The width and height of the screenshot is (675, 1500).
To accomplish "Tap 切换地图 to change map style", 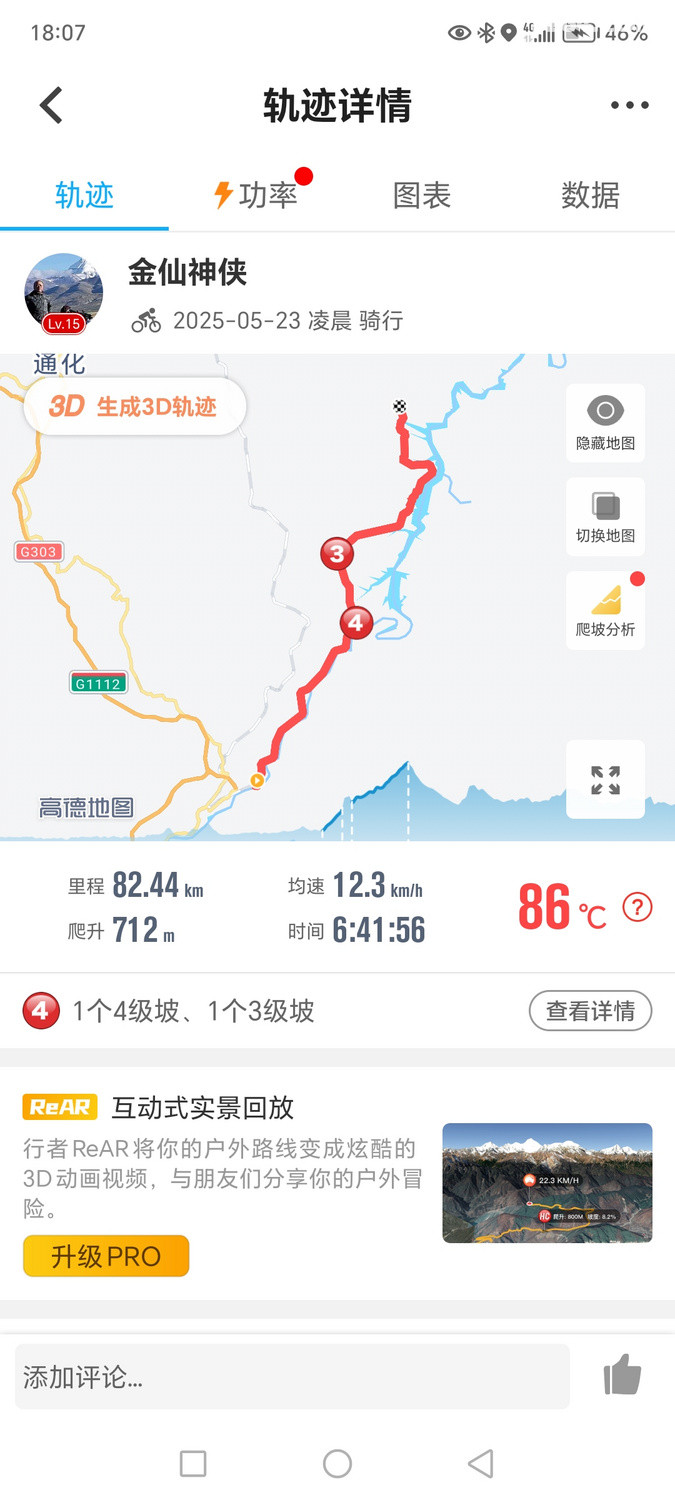I will click(x=605, y=517).
